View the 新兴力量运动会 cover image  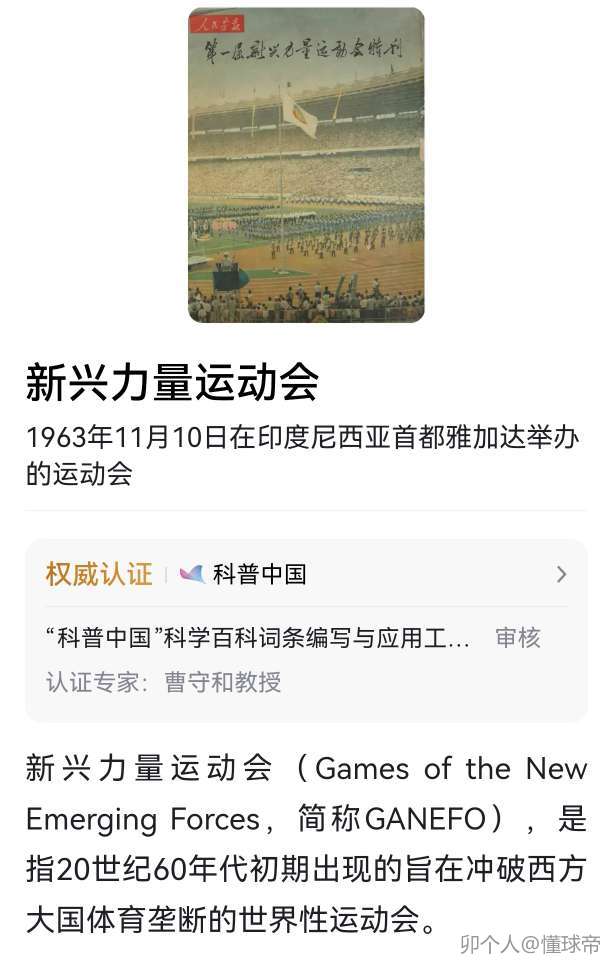click(x=306, y=165)
